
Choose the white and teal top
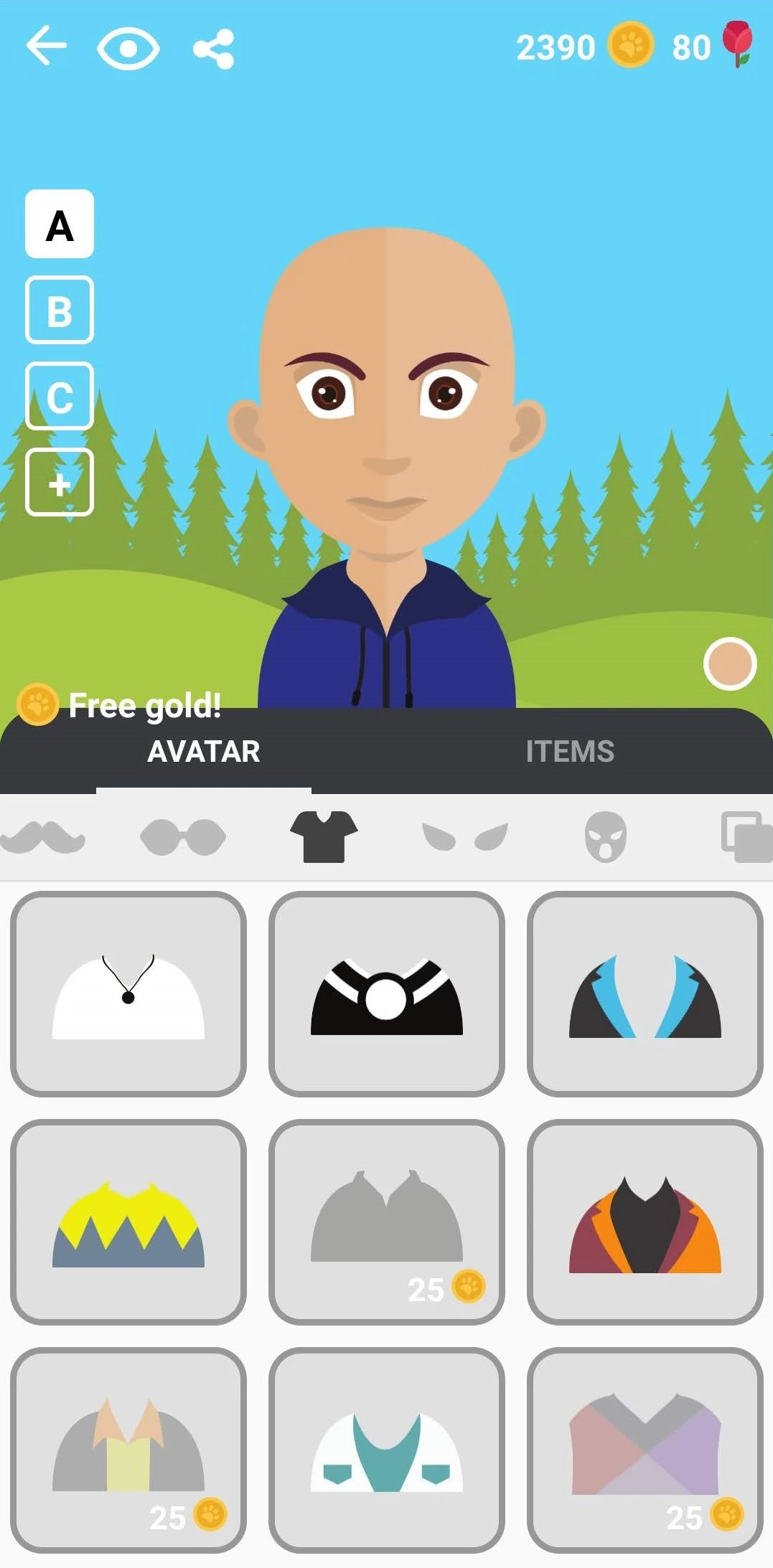387,1450
